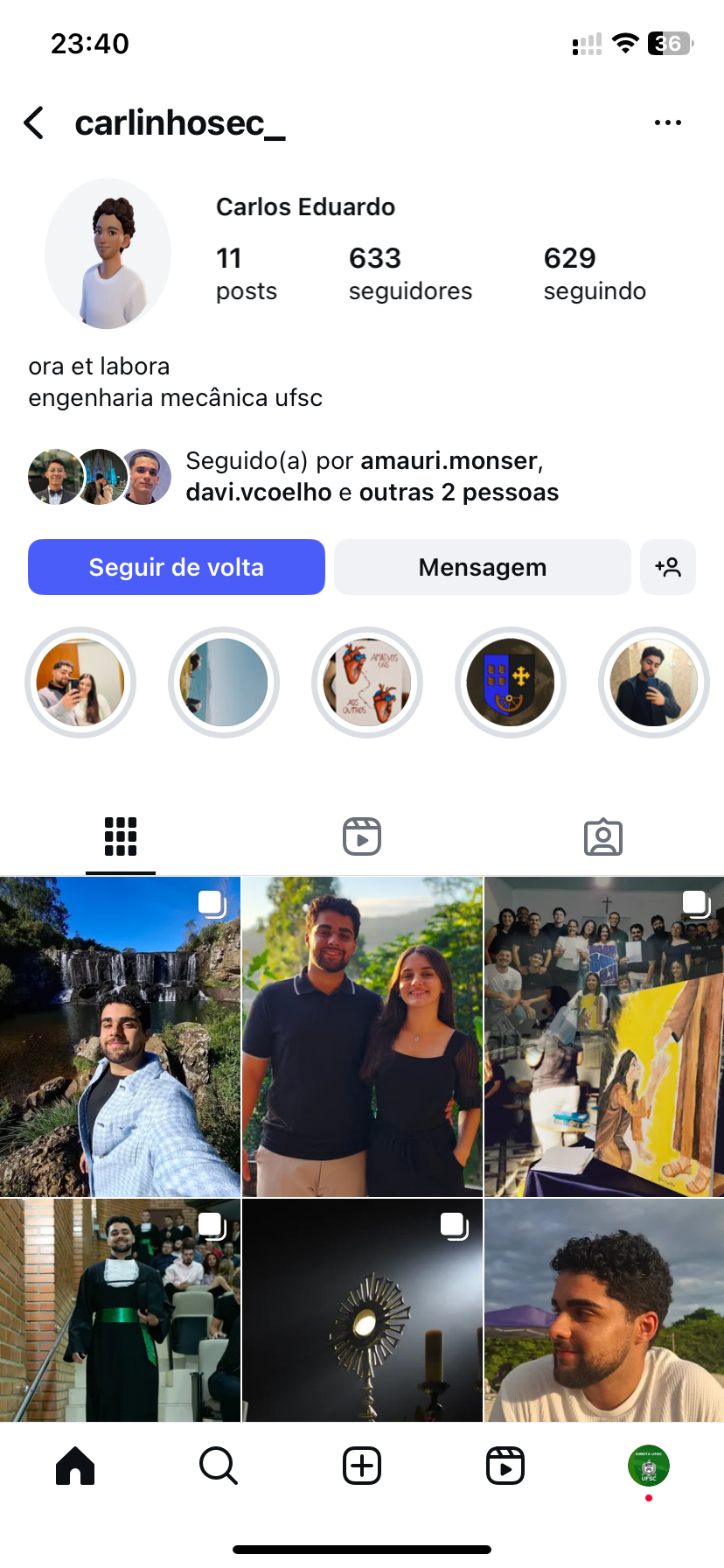This screenshot has width=724, height=1568.
Task: Open the group photo with painting post
Action: pos(604,1037)
